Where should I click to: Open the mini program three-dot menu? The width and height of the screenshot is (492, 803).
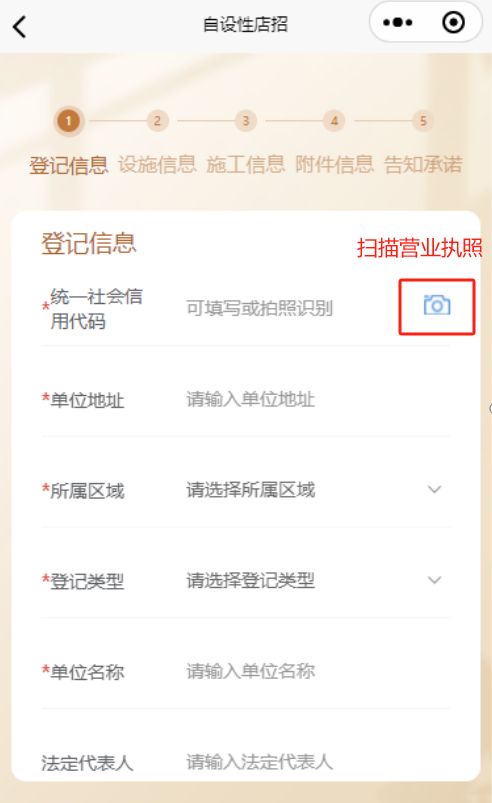point(397,23)
